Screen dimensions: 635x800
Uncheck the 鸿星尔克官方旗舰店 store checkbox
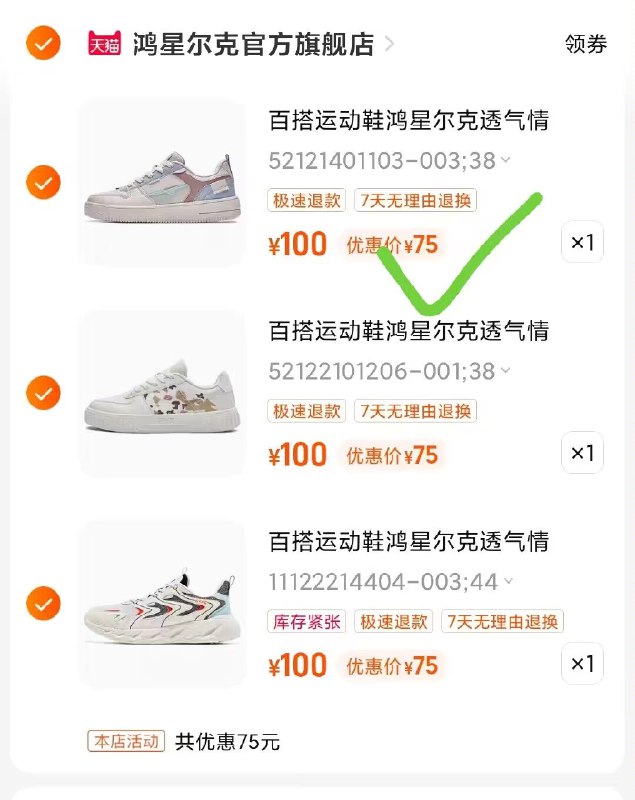[x=43, y=44]
